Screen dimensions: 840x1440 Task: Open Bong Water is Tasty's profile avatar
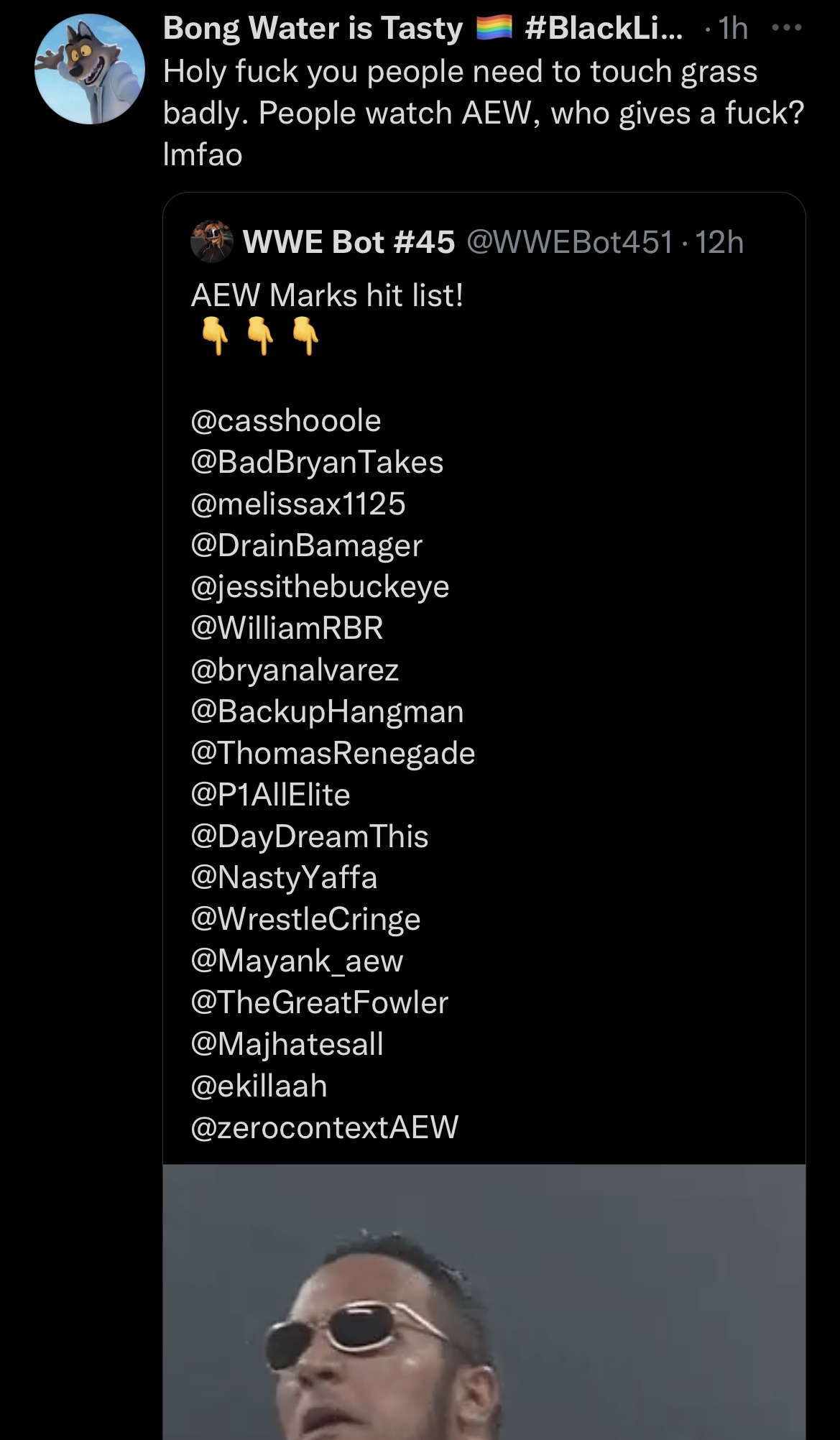pos(90,70)
